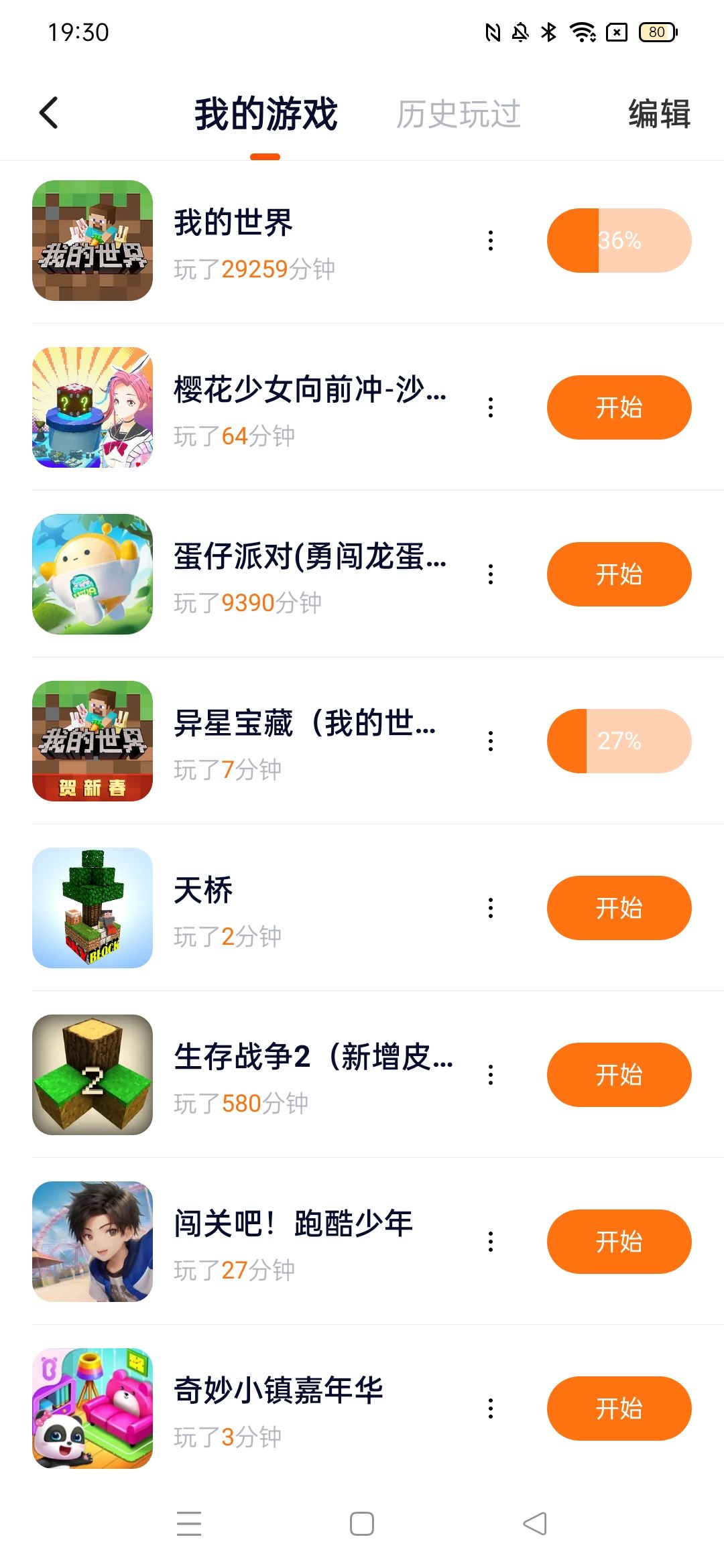The width and height of the screenshot is (724, 1568).
Task: Go back using the top-left arrow
Action: coord(49,113)
